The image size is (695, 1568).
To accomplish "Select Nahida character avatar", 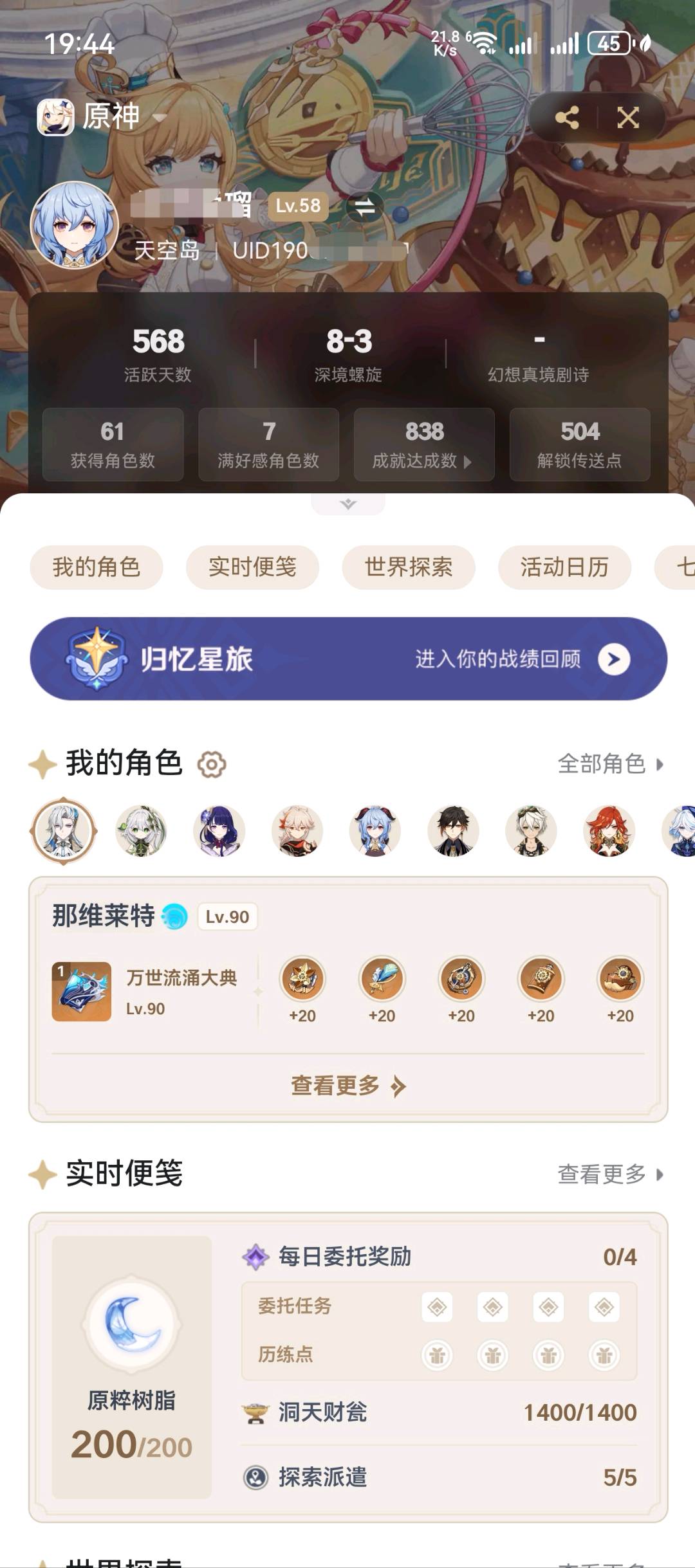I will [x=142, y=831].
